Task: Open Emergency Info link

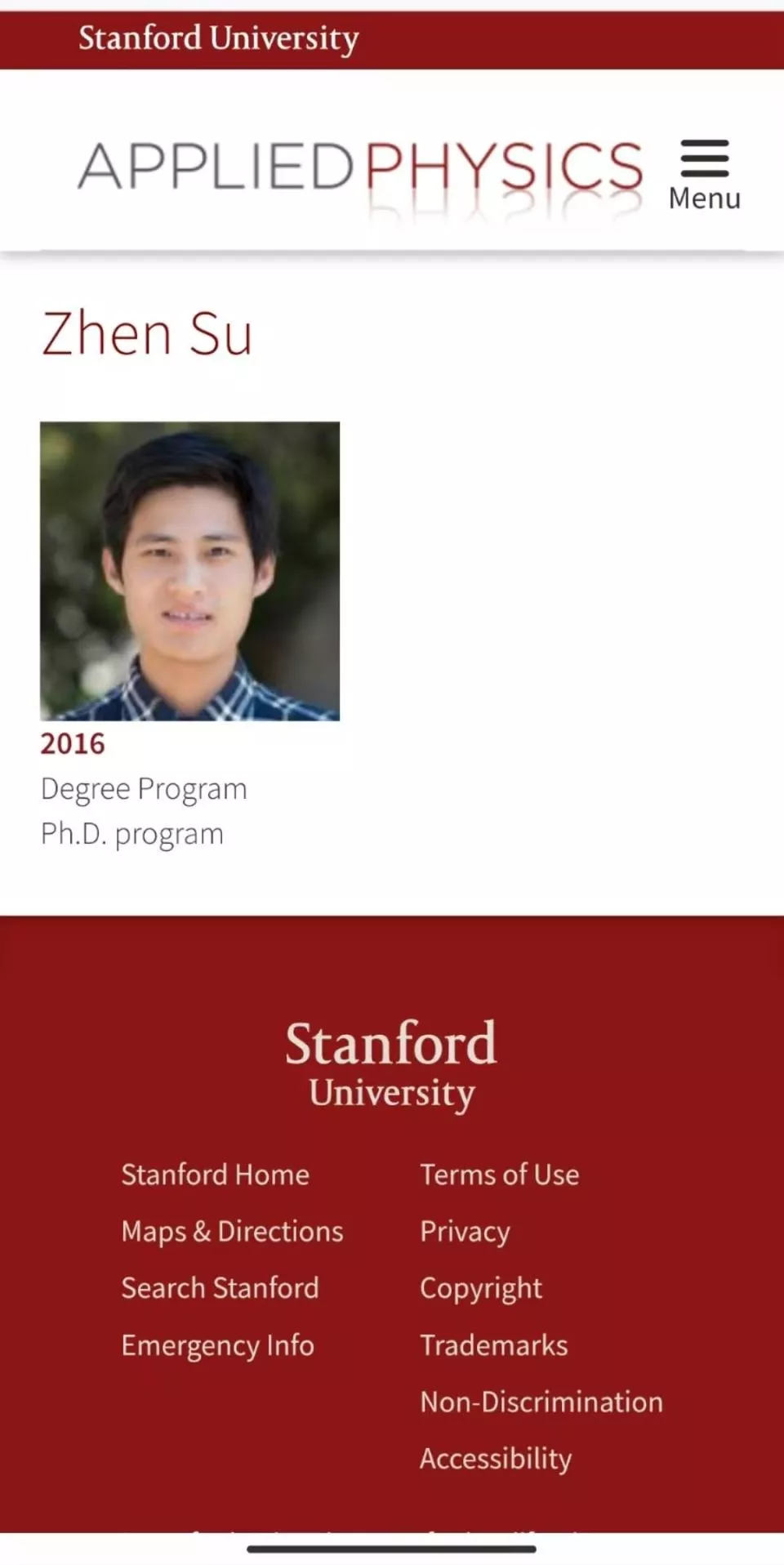Action: (217, 1345)
